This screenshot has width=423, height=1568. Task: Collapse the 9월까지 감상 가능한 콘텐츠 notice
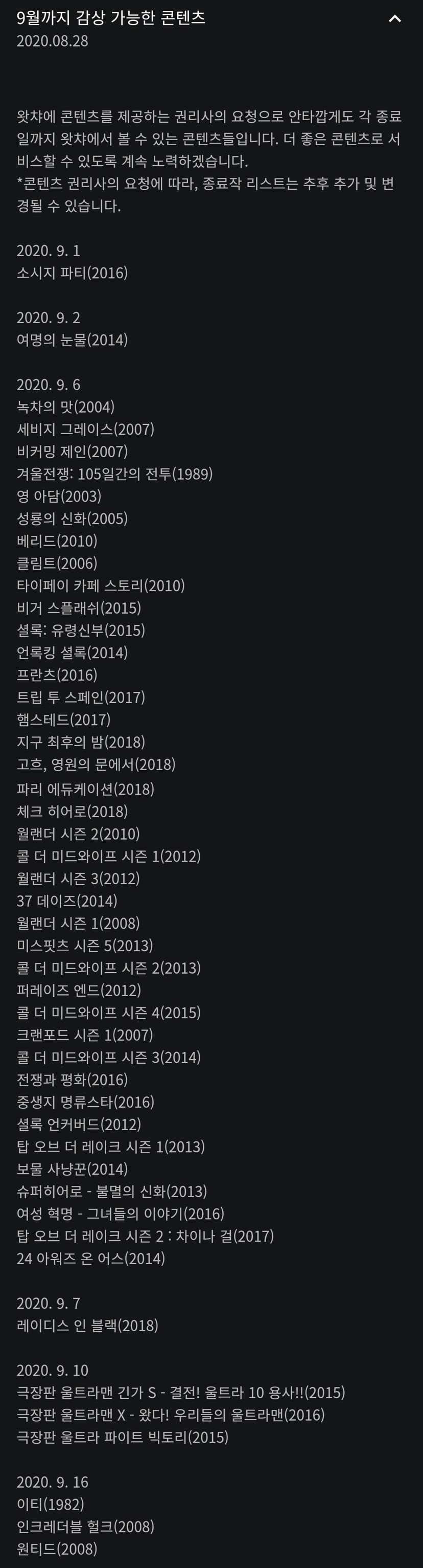click(x=394, y=19)
